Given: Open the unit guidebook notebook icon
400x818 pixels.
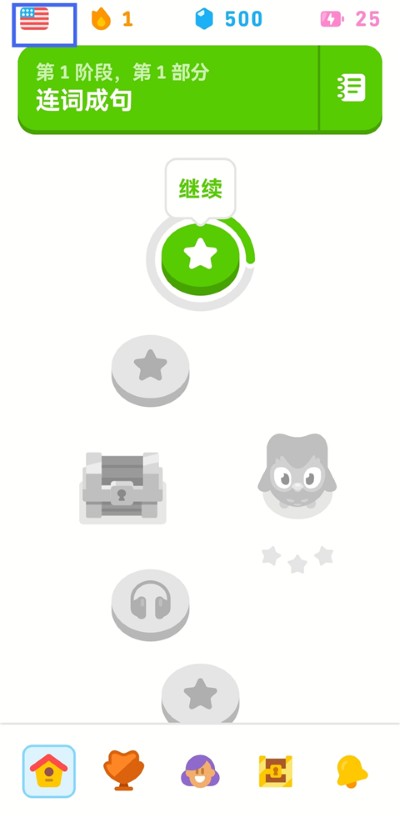Looking at the screenshot, I should 351,88.
